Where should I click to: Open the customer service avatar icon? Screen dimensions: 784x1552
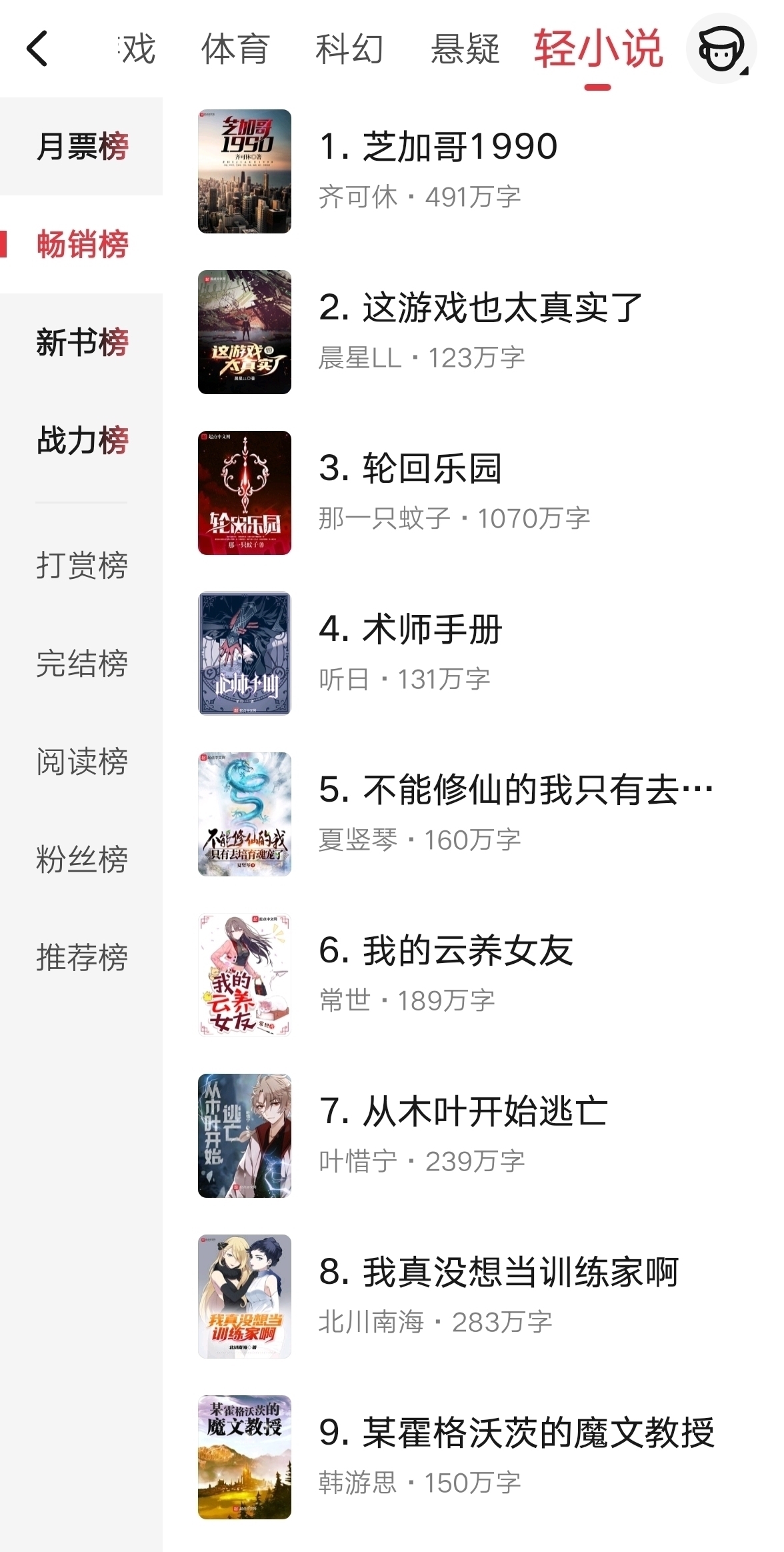(723, 50)
